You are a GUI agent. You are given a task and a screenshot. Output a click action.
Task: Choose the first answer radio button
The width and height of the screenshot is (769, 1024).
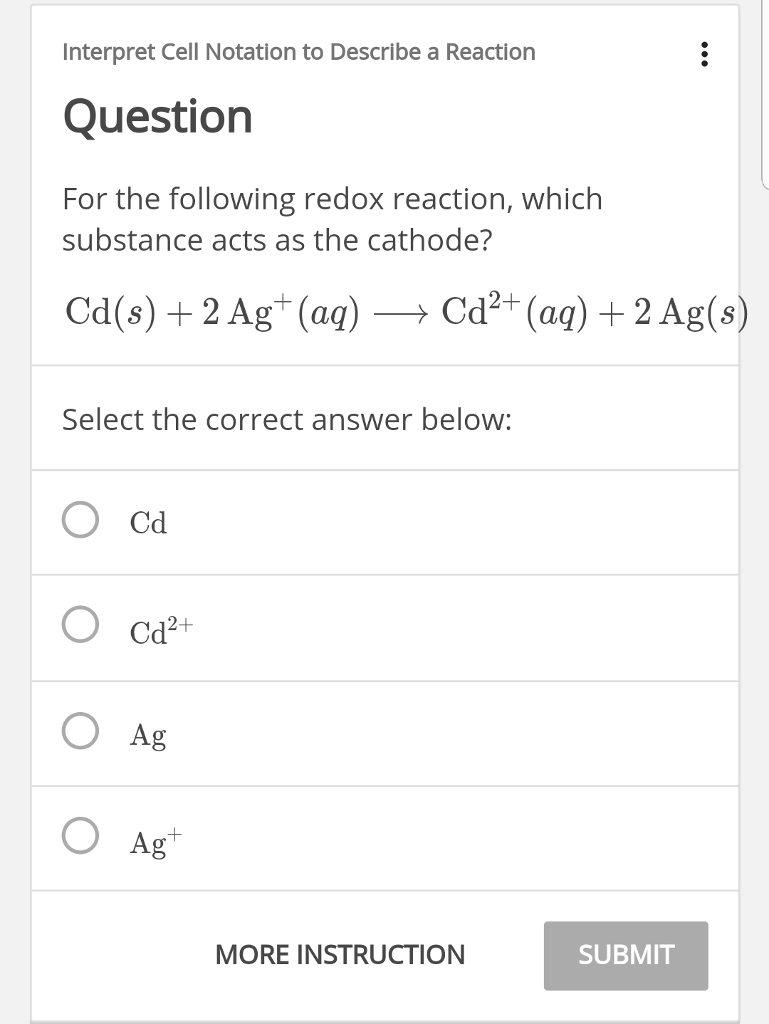tap(80, 519)
